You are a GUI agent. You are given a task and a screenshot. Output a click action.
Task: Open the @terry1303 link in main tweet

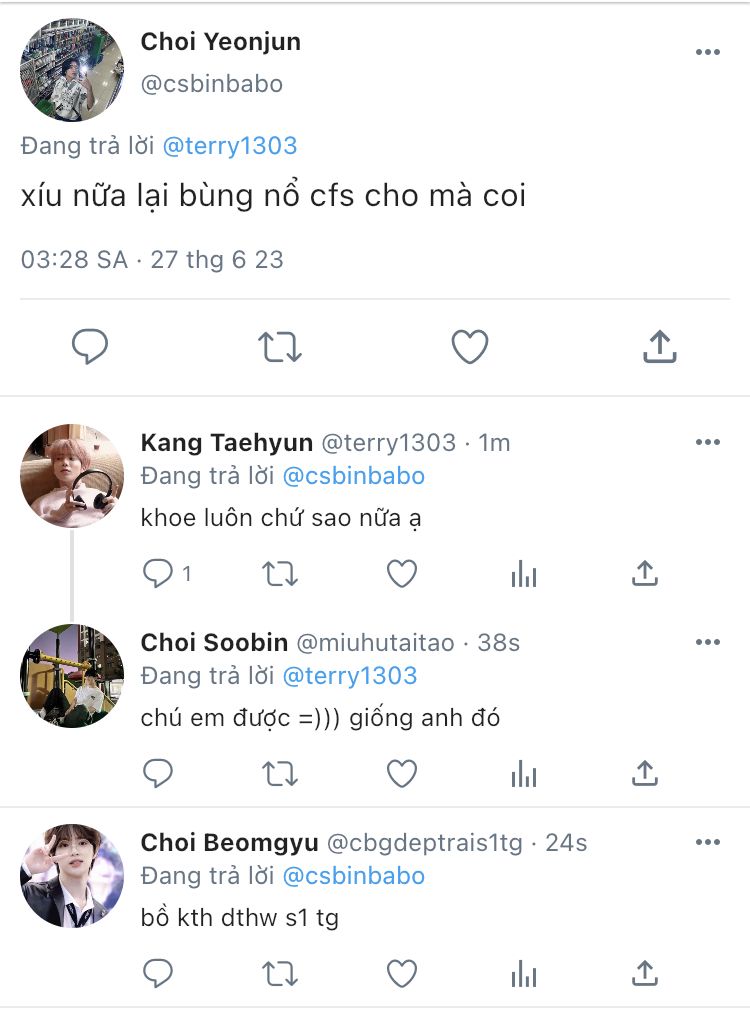tap(229, 145)
